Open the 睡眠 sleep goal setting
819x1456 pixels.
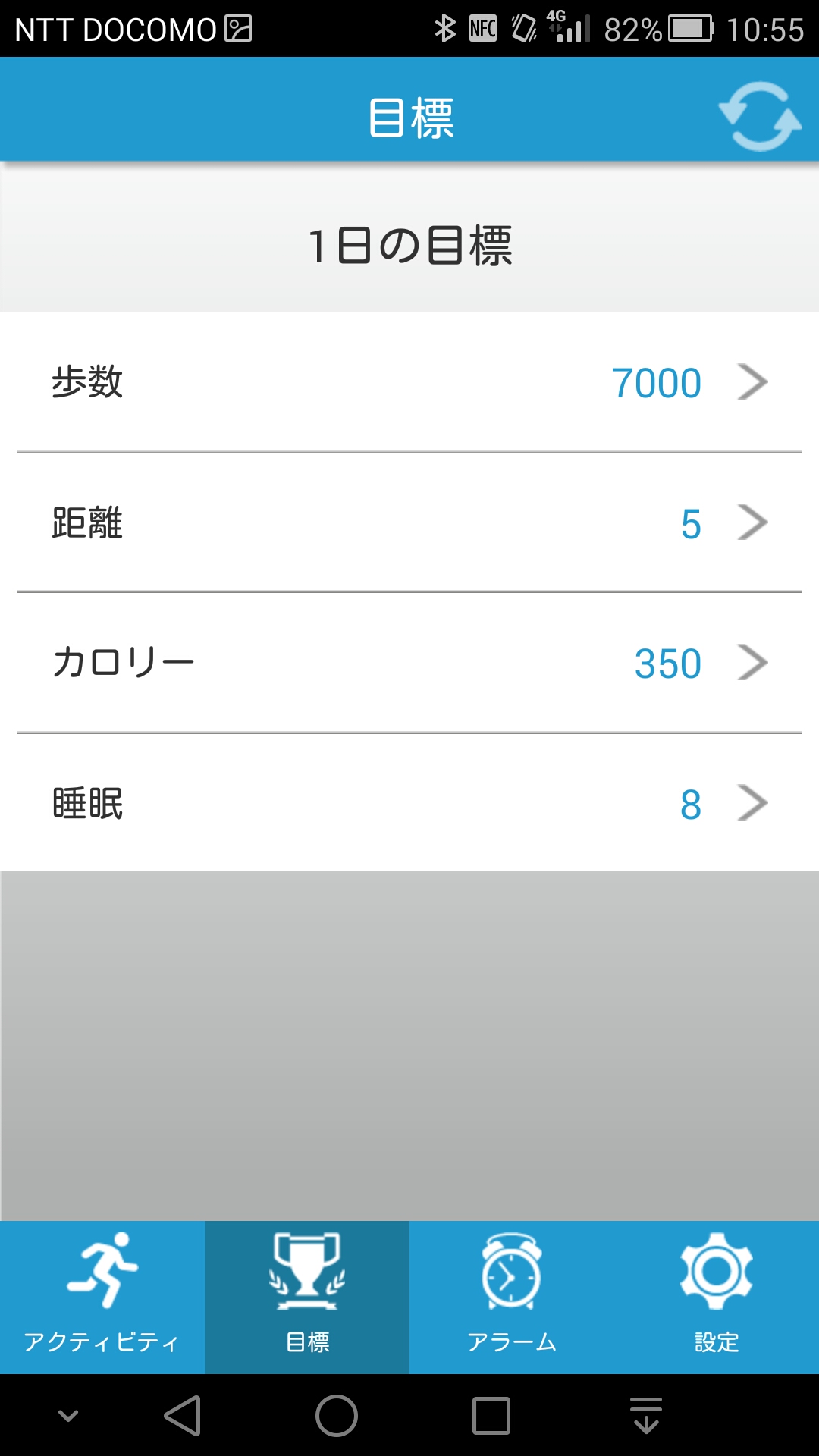pos(409,802)
